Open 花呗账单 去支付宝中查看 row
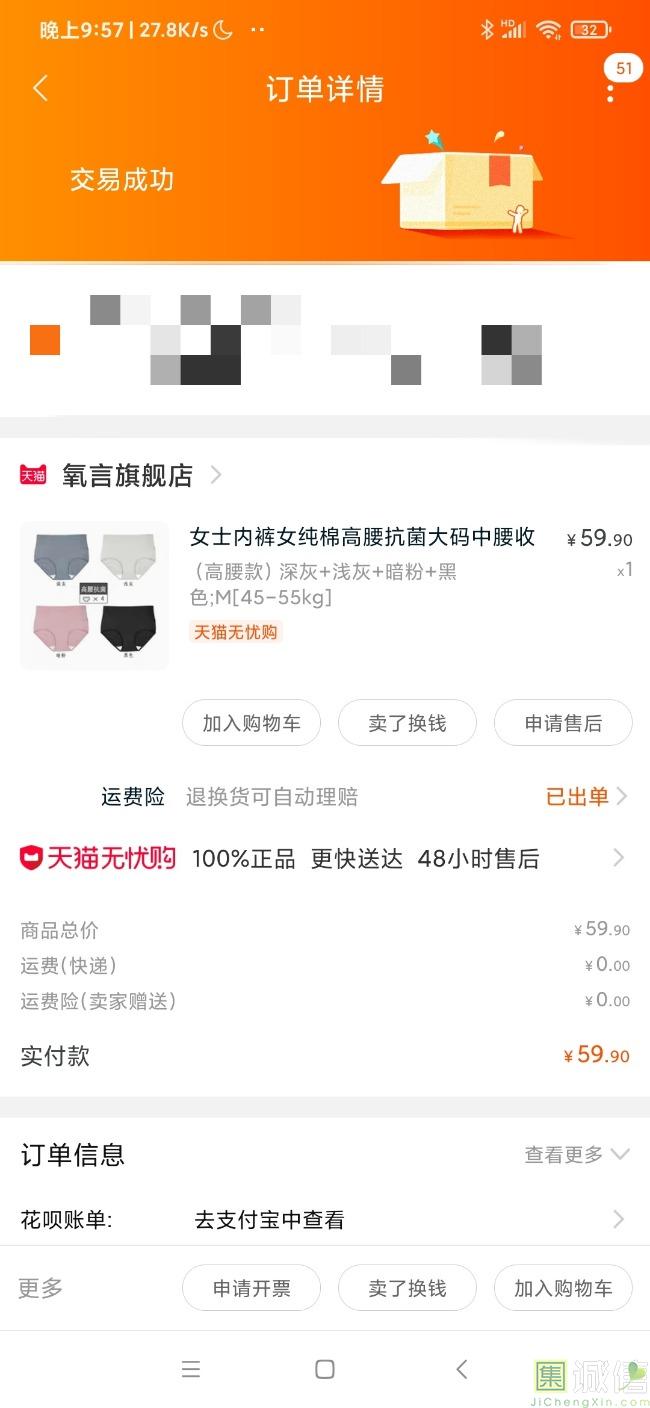Image resolution: width=650 pixels, height=1408 pixels. tap(325, 1219)
